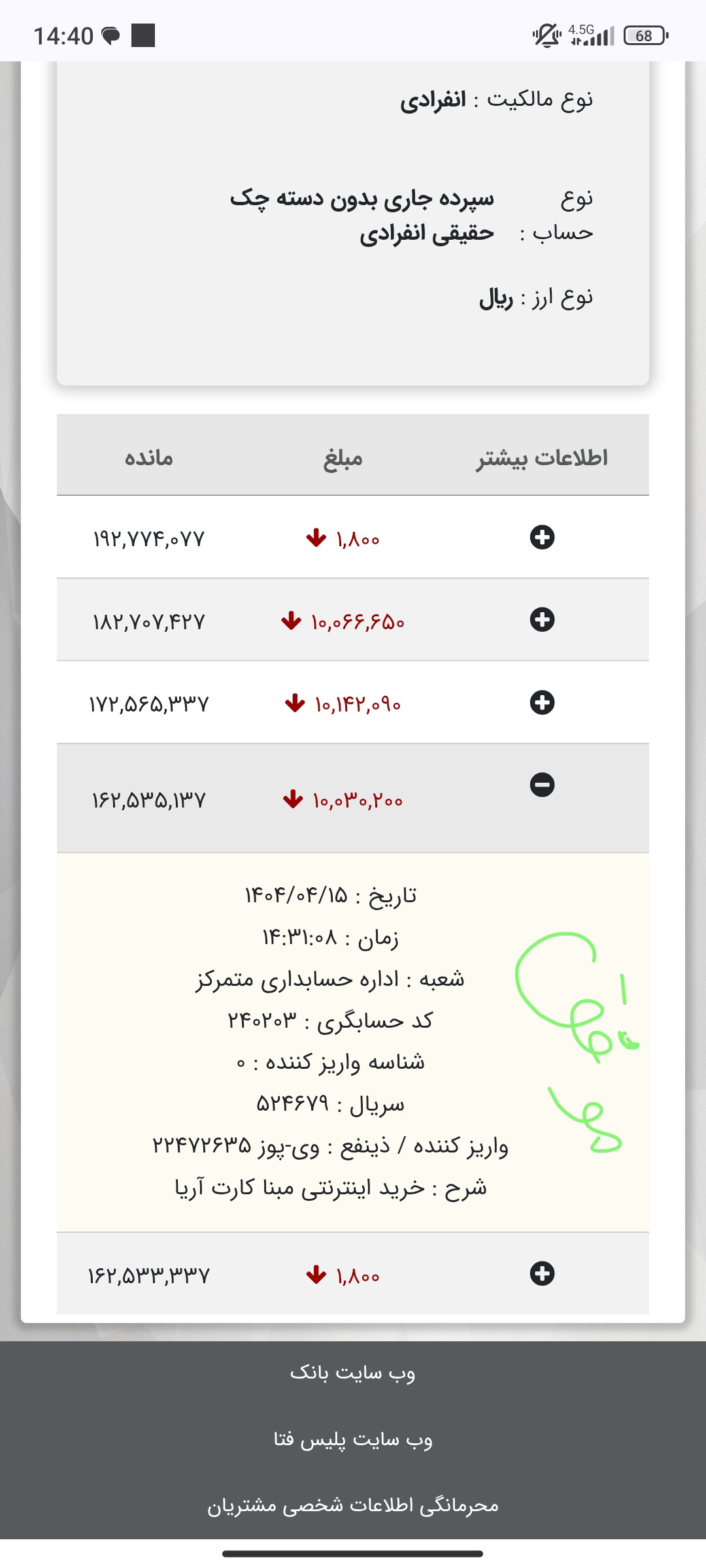Expand the 10,066,650 transaction details
Image resolution: width=706 pixels, height=1568 pixels.
[542, 619]
